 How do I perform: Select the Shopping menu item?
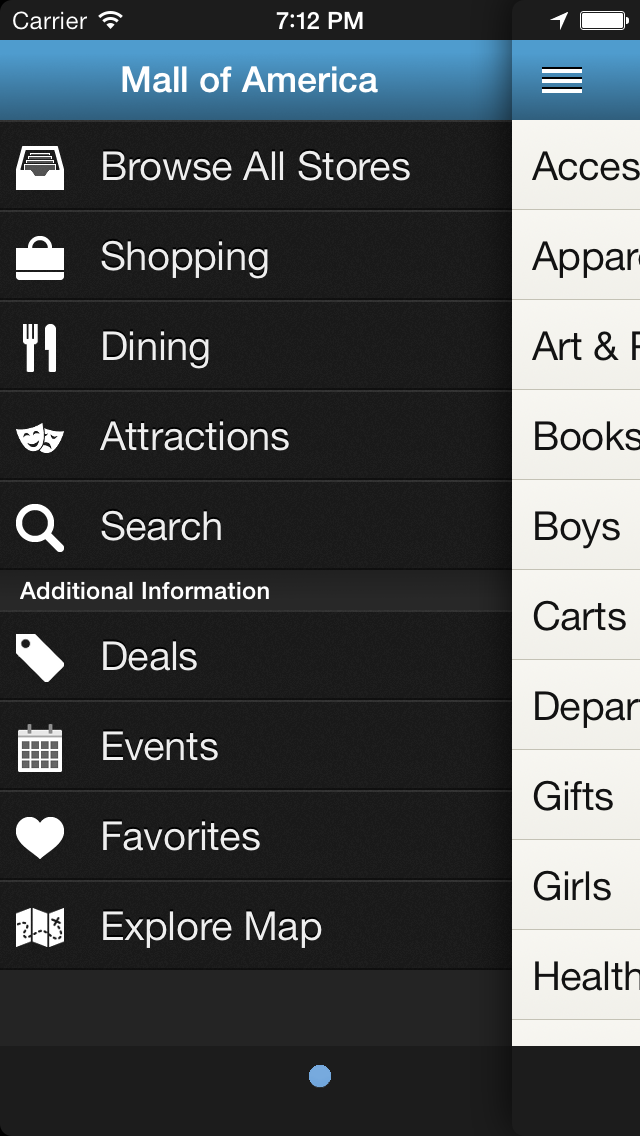tap(256, 256)
